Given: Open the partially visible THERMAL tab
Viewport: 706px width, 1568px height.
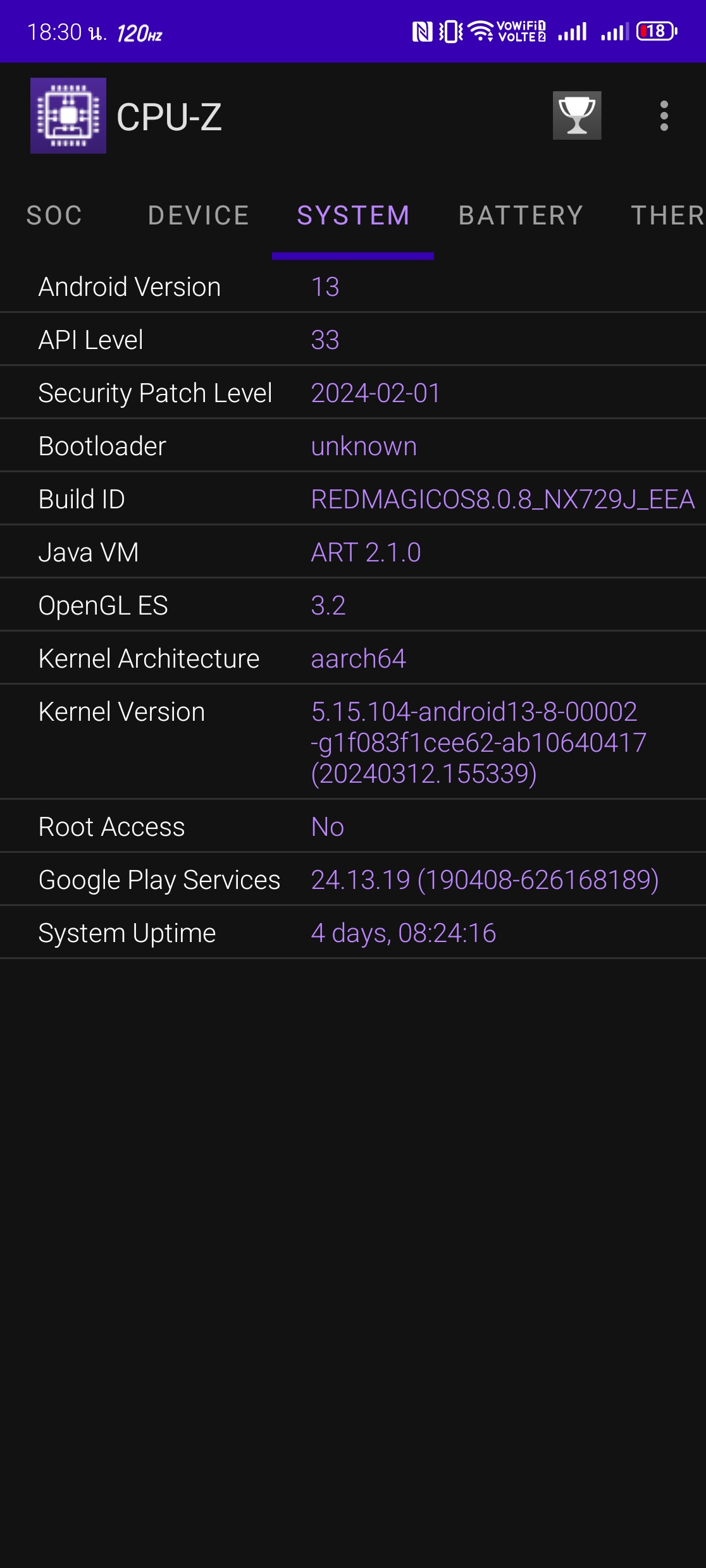Looking at the screenshot, I should coord(668,216).
